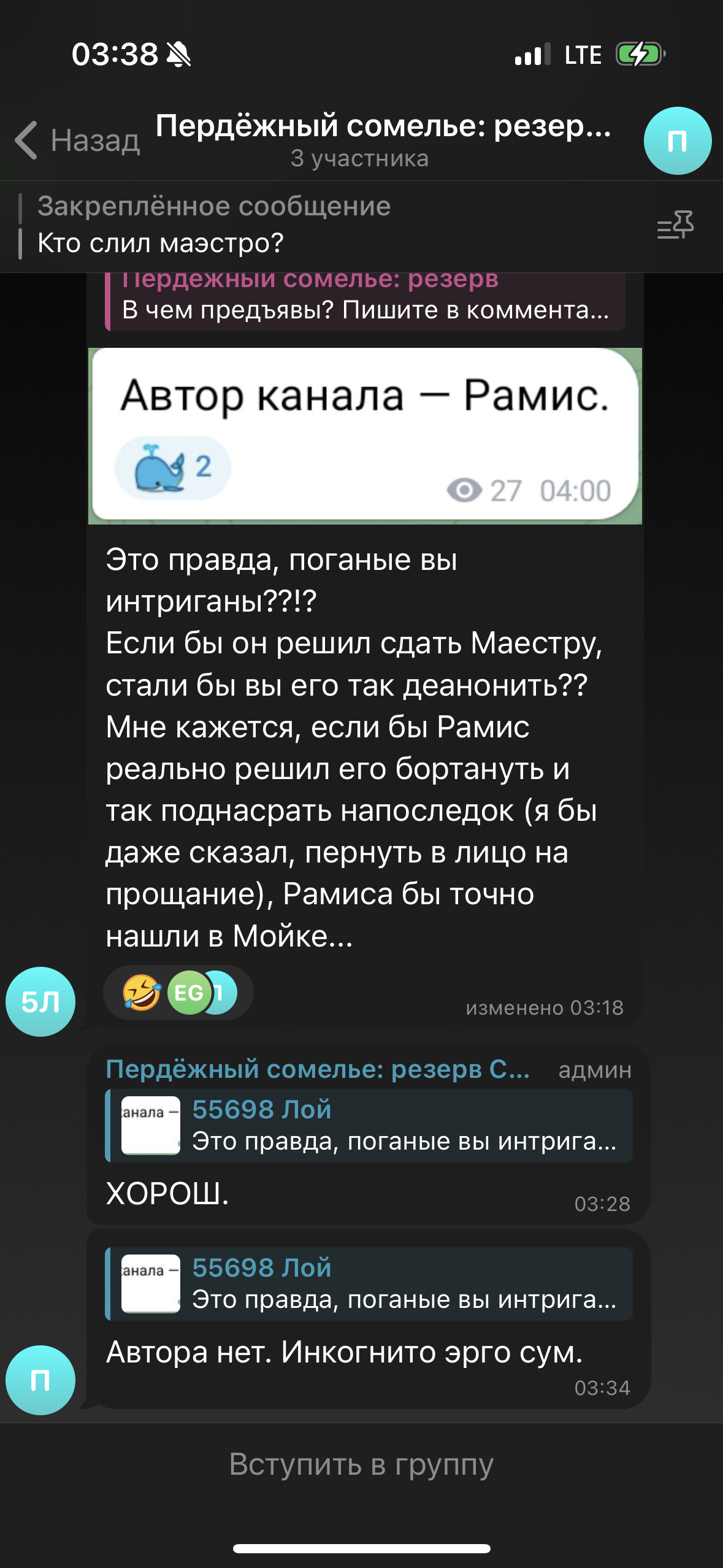The image size is (723, 1568).
Task: Go back with the Назад button
Action: pos(77,140)
